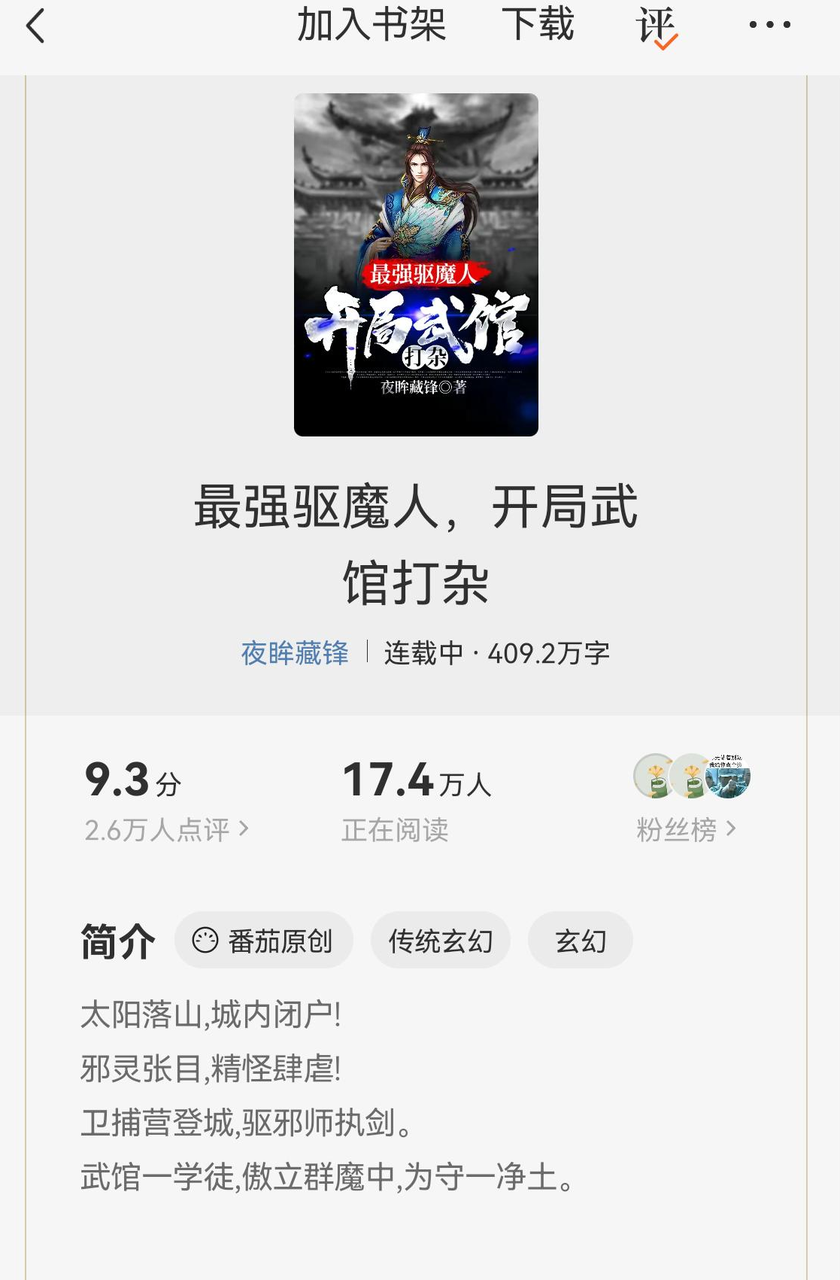Select the 传统玄幻 category chip
The image size is (840, 1280).
tap(440, 940)
